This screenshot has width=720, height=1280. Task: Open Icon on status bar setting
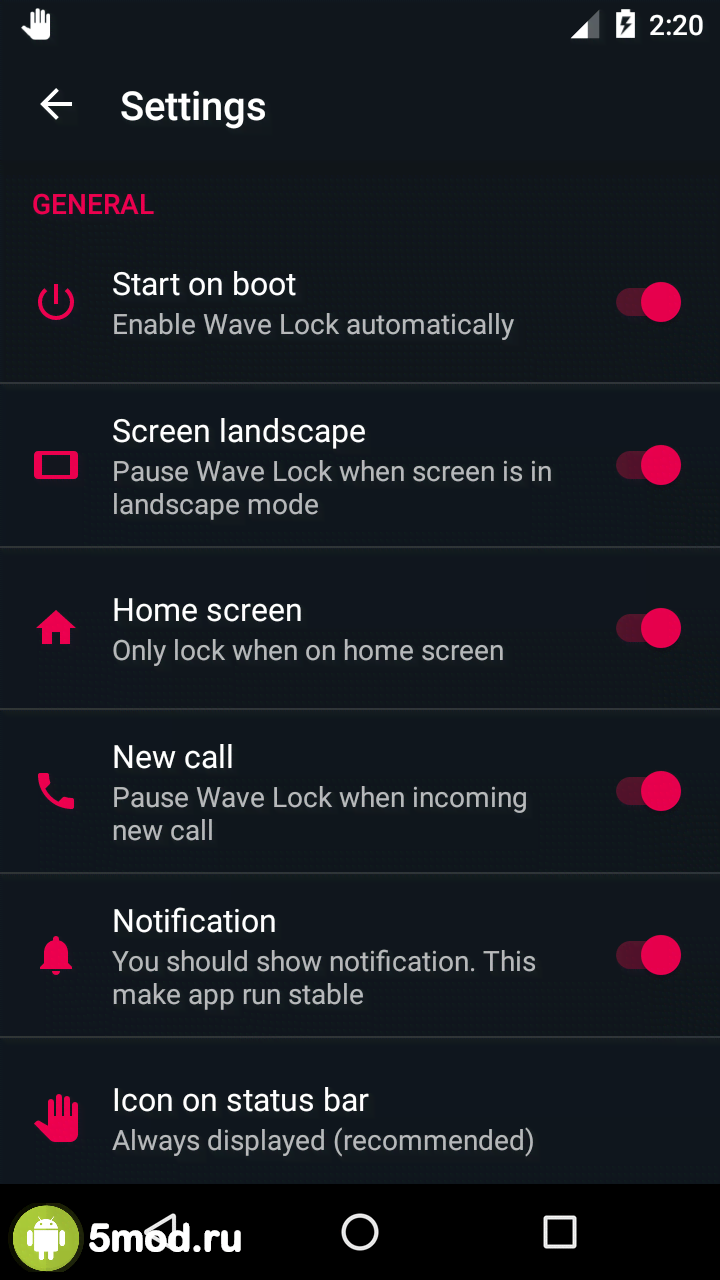pos(322,1118)
